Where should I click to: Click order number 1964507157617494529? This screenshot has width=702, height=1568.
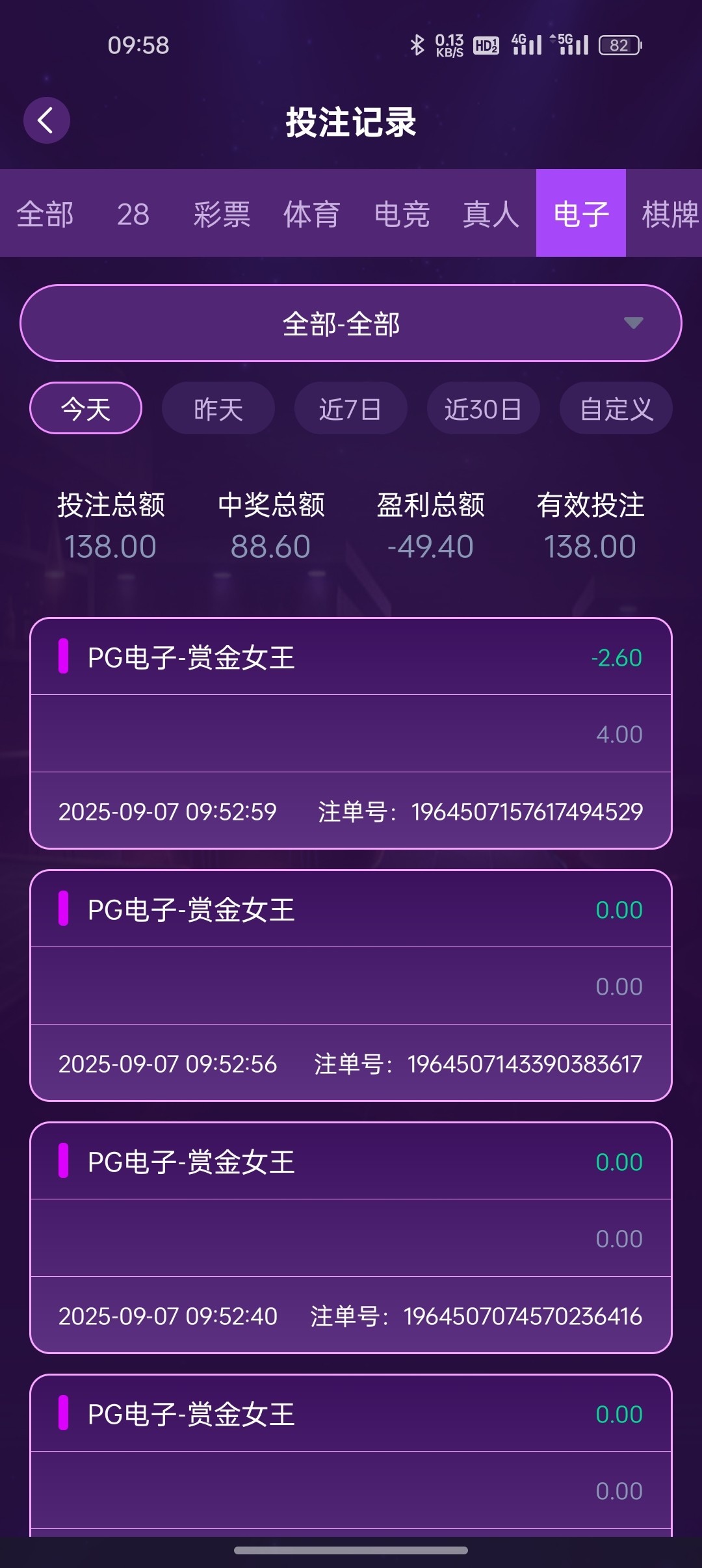click(525, 811)
